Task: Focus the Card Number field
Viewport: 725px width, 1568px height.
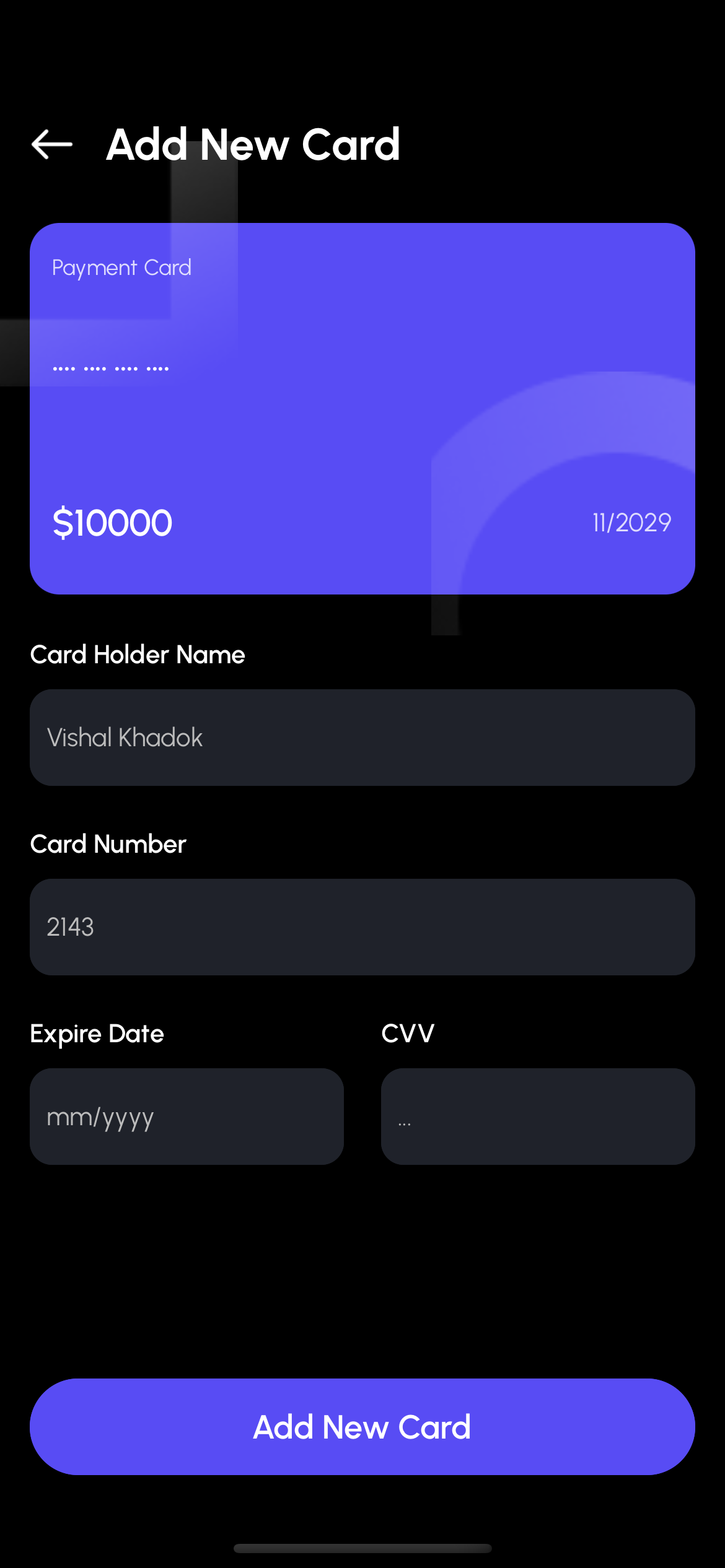Action: (x=362, y=927)
